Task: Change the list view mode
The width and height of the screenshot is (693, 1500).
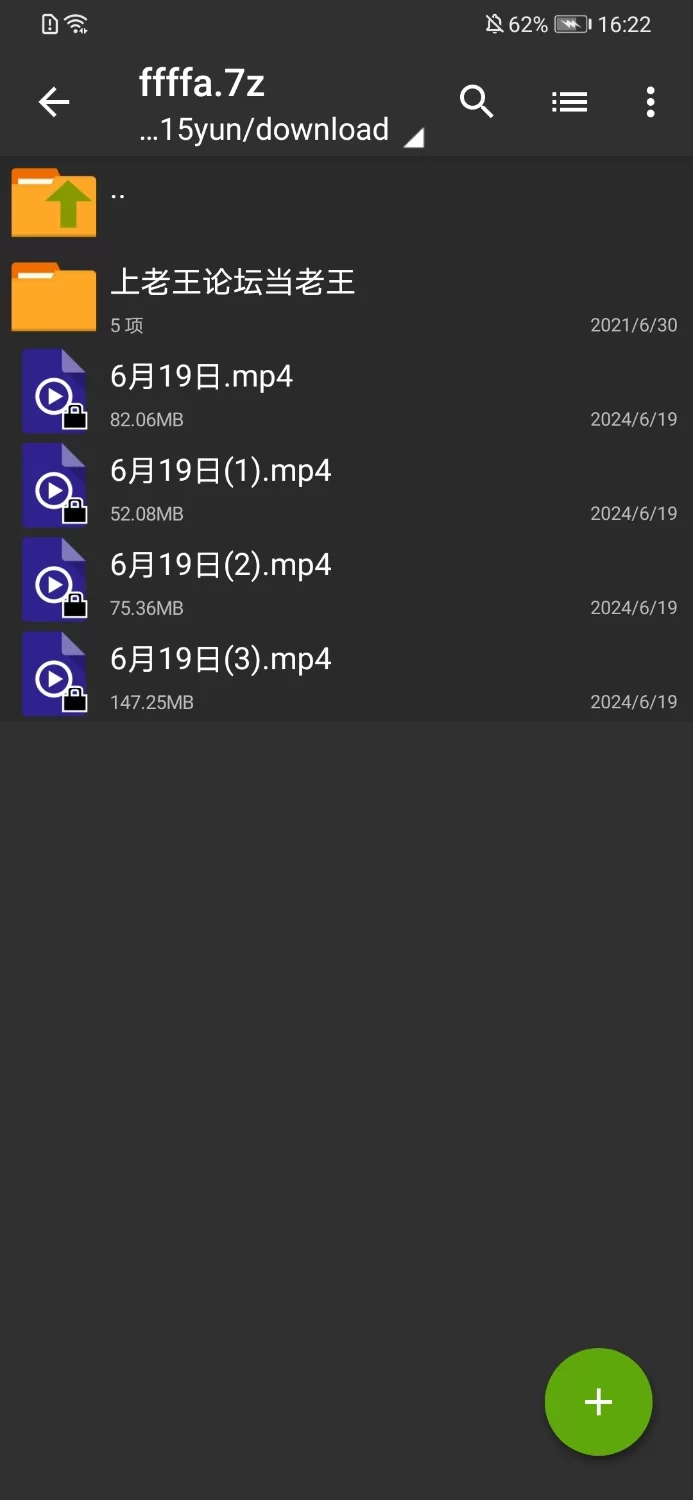Action: (569, 102)
